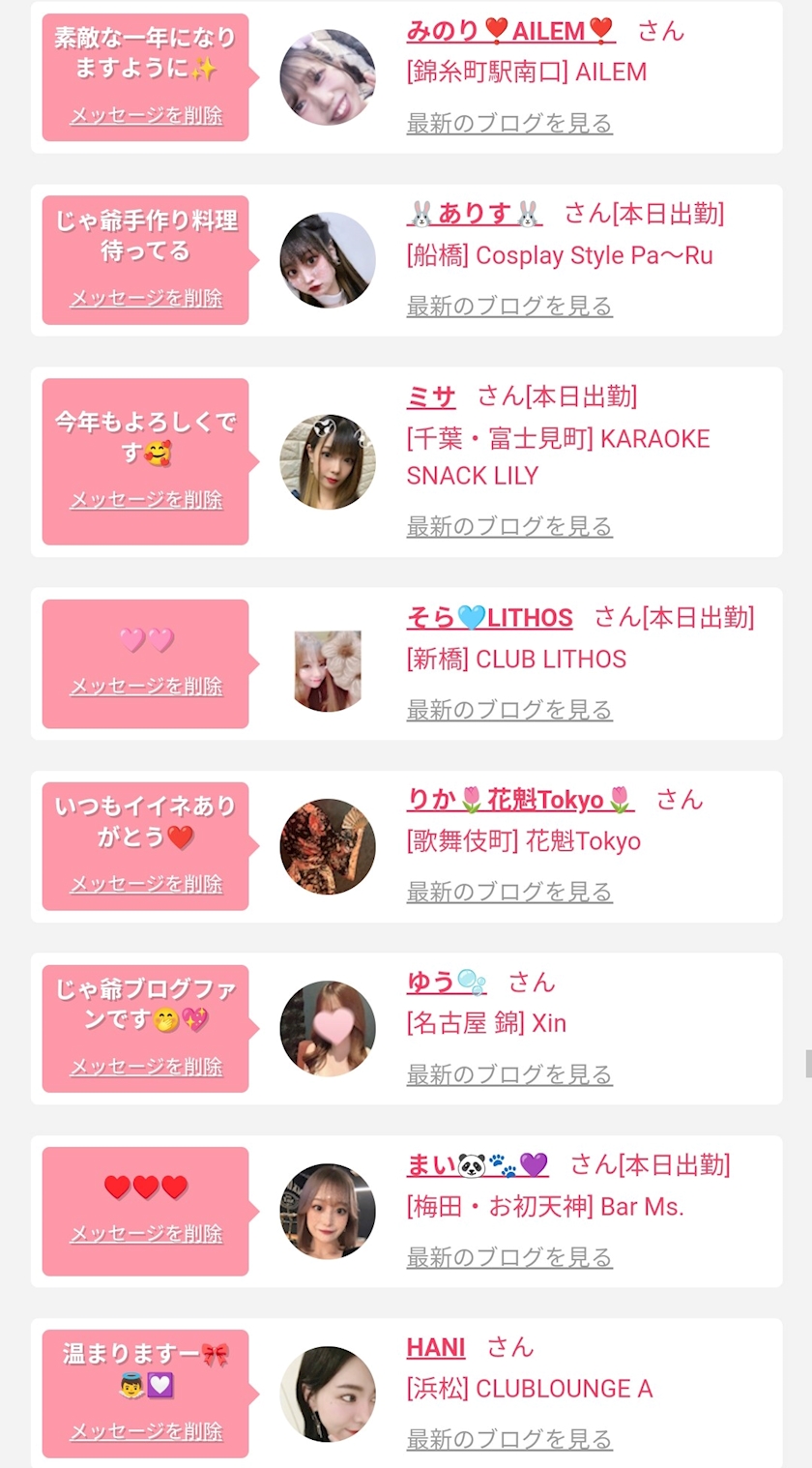
Task: View ミサ's latest blog
Action: [x=509, y=527]
